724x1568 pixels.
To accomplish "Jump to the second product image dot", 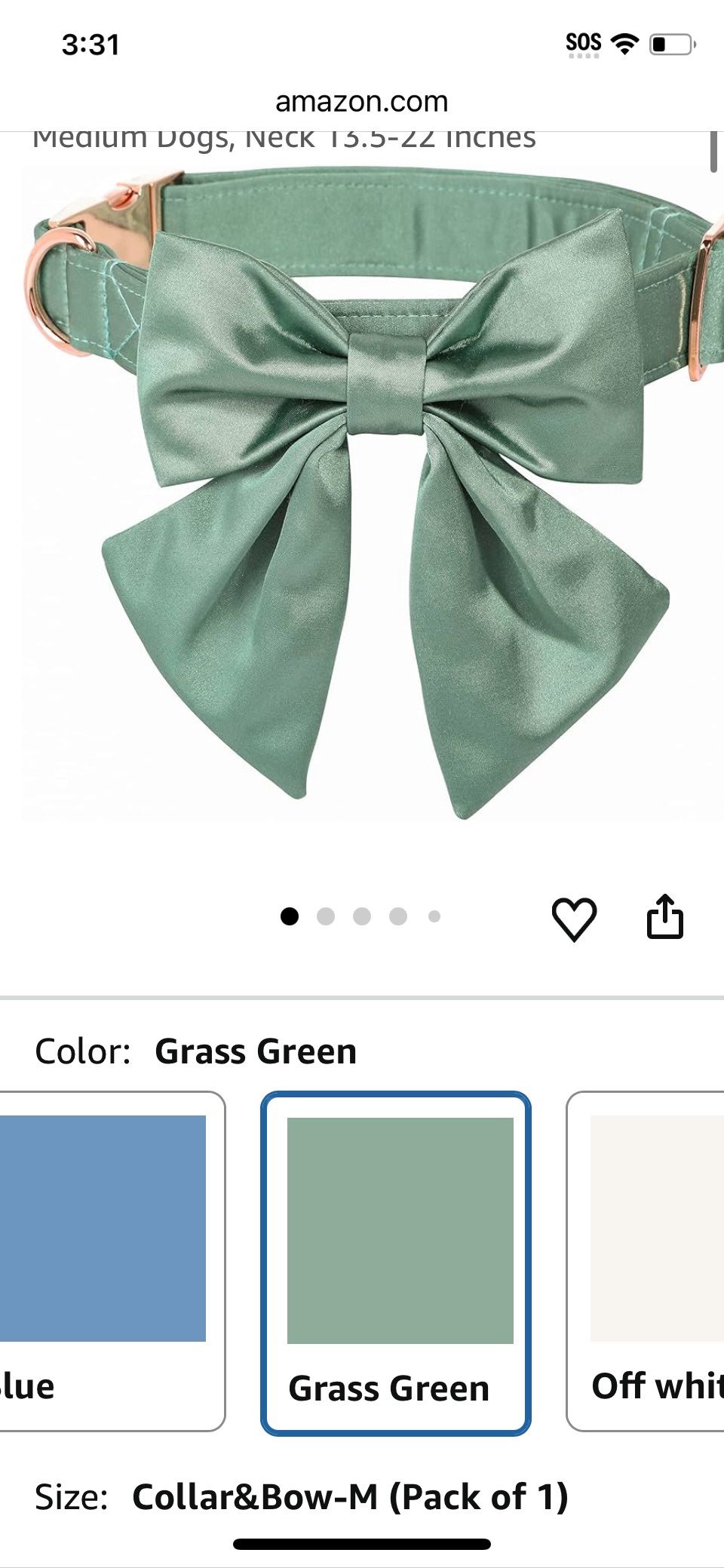I will click(x=326, y=916).
